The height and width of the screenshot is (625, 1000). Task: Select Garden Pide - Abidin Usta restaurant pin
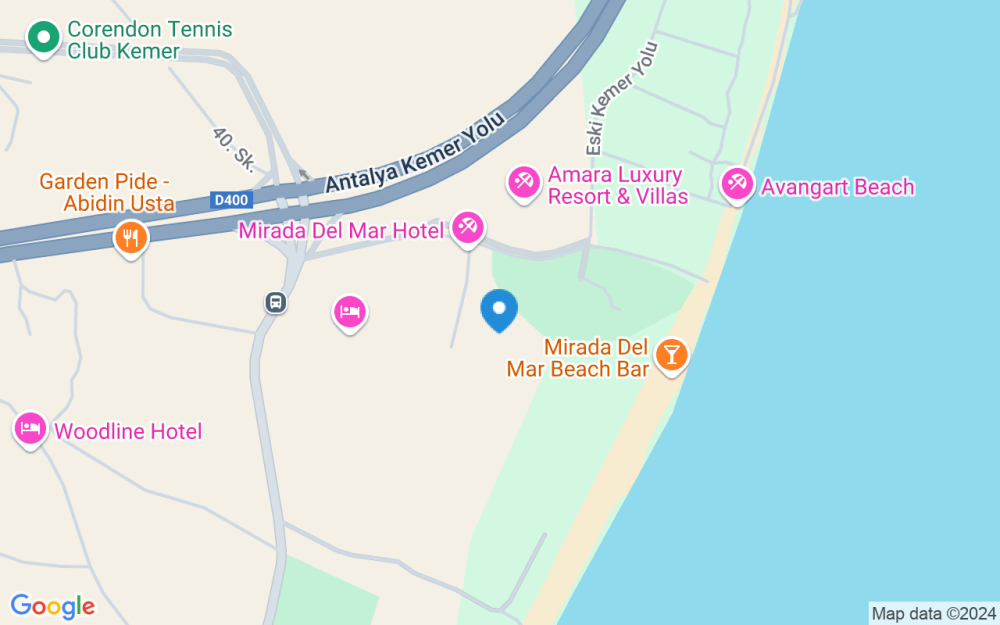[x=130, y=238]
